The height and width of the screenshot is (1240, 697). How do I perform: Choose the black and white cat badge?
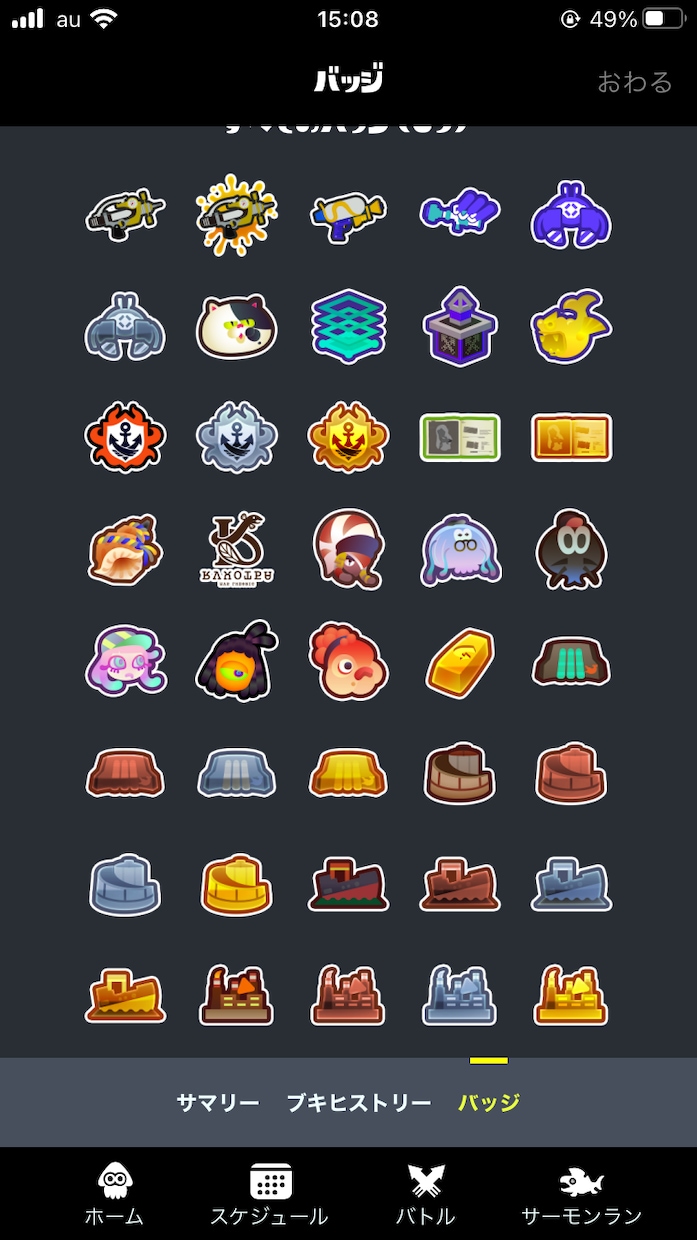point(236,327)
